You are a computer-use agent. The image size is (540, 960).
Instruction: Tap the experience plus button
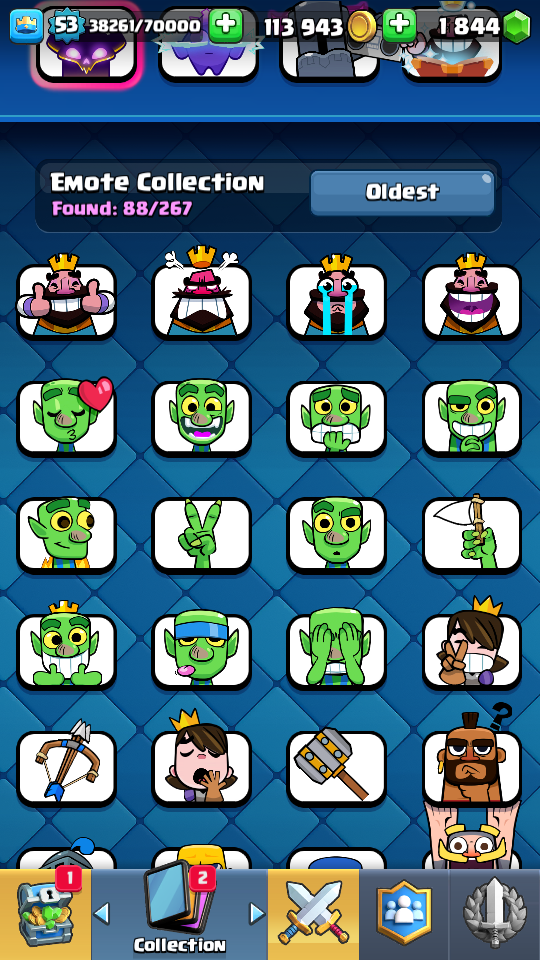pos(226,25)
